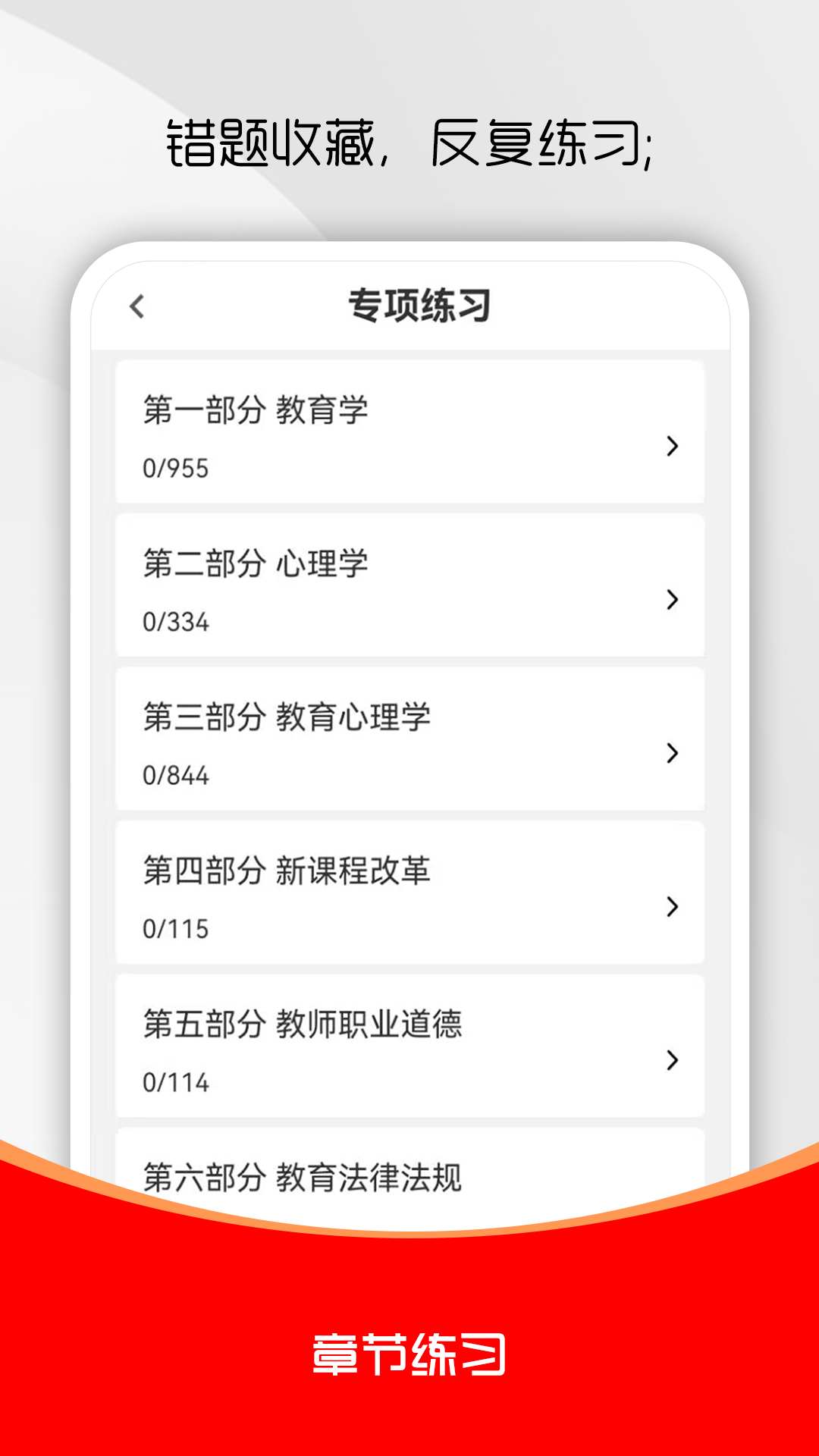This screenshot has width=819, height=1456.
Task: Tap the 错题收藏 反复练习 headline text
Action: [409, 144]
